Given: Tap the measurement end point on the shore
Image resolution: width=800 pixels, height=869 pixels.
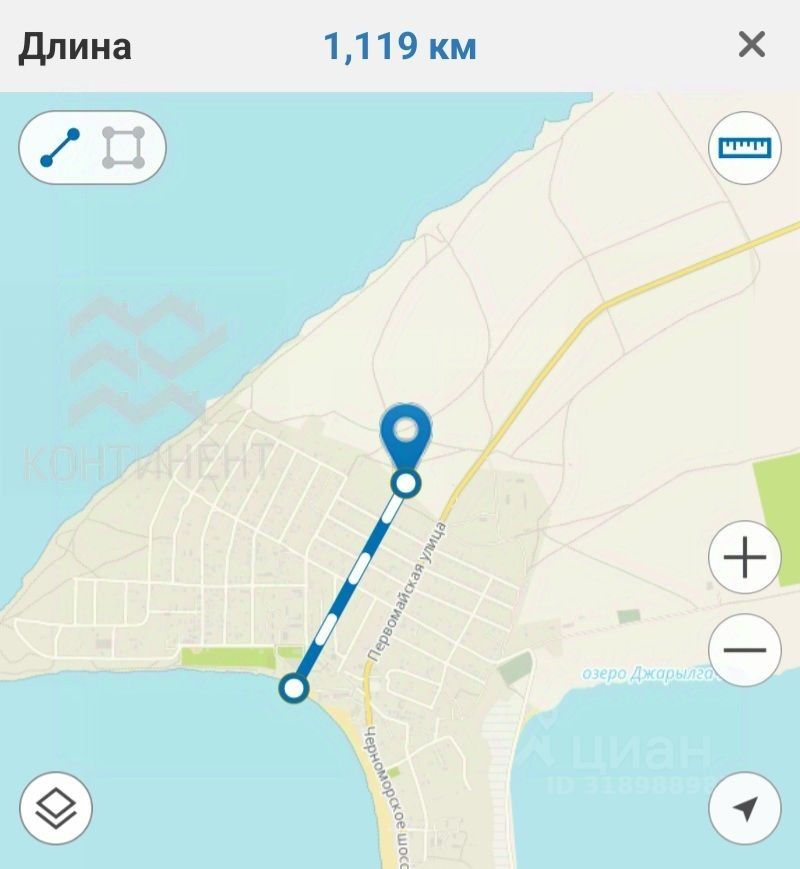Looking at the screenshot, I should pyautogui.click(x=293, y=688).
